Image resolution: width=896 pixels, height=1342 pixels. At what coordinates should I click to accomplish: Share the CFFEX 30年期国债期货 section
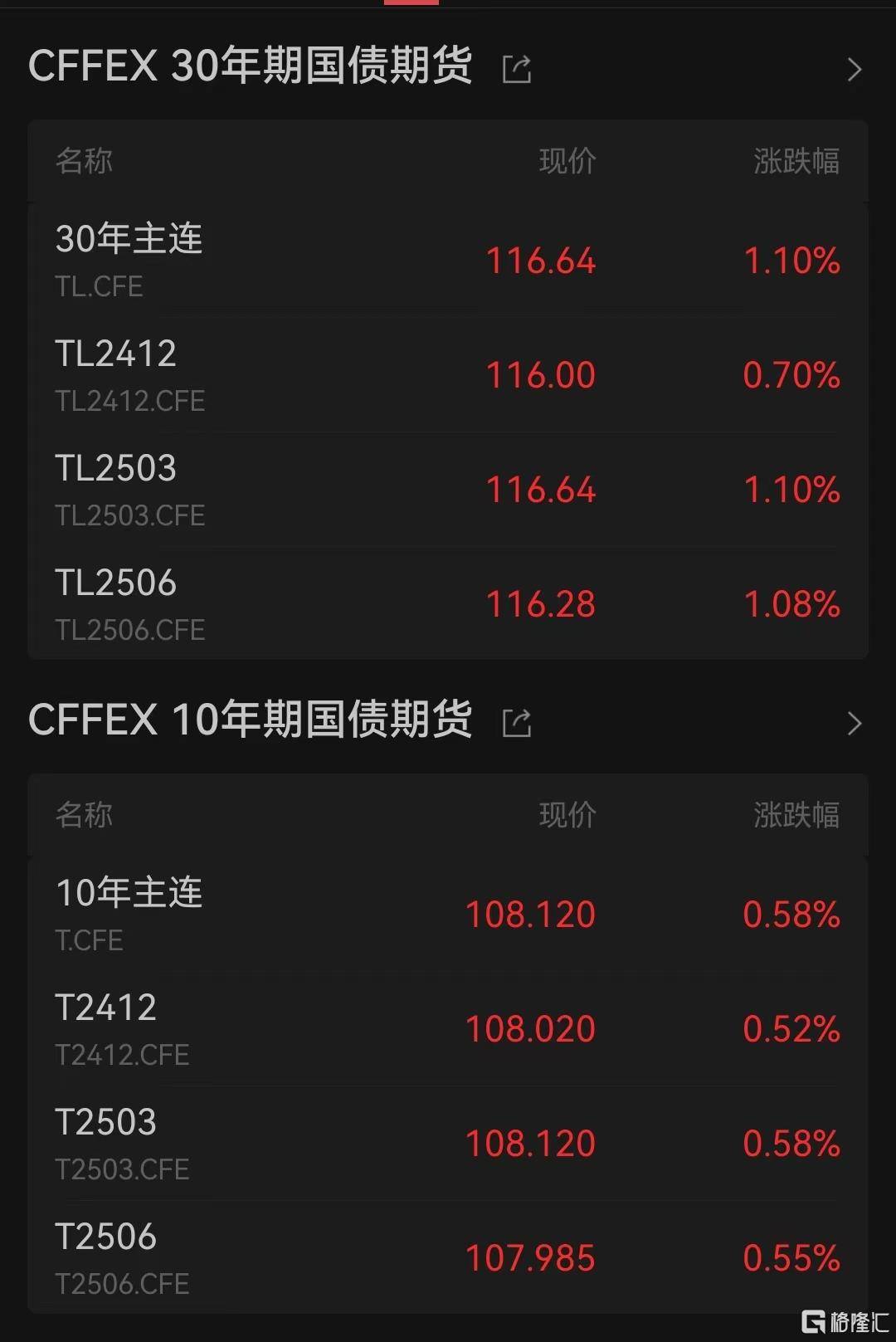517,69
